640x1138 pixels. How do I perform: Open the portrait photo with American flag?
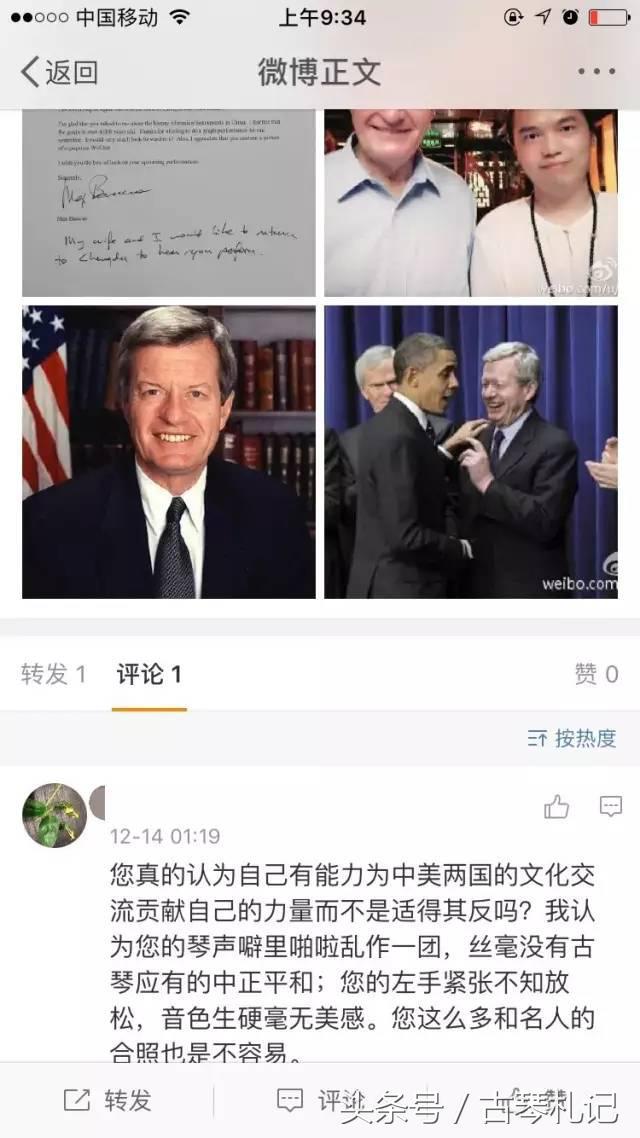tap(168, 452)
